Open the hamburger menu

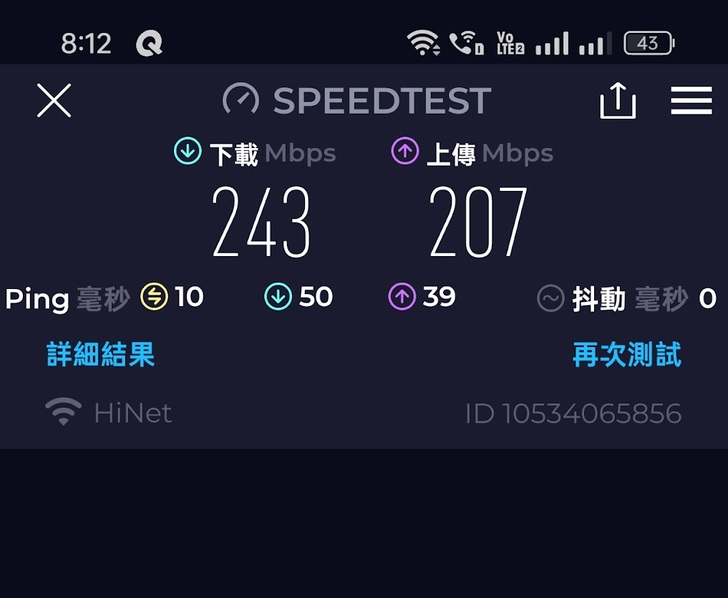pos(691,100)
